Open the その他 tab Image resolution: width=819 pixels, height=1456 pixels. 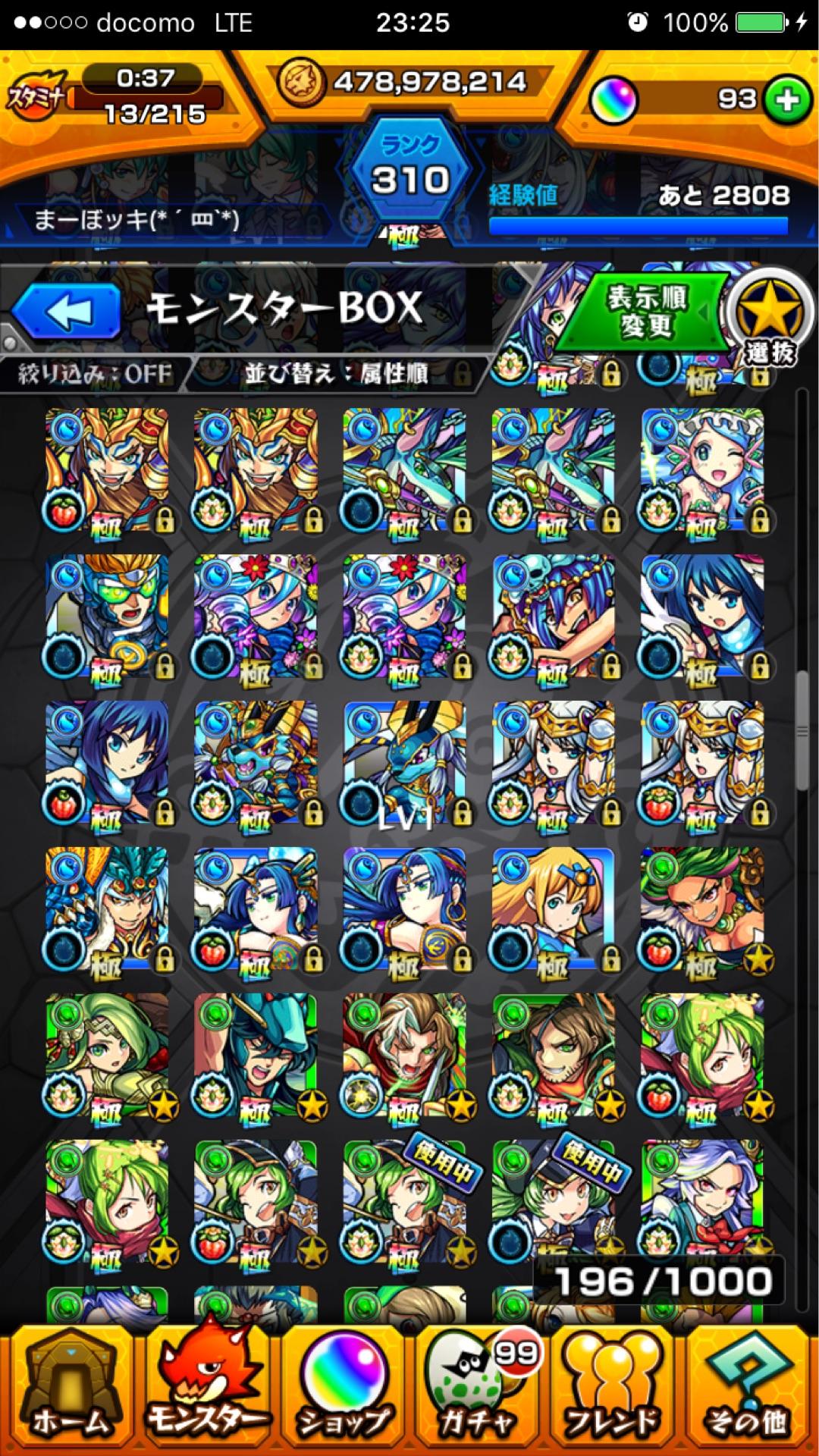(x=749, y=1392)
